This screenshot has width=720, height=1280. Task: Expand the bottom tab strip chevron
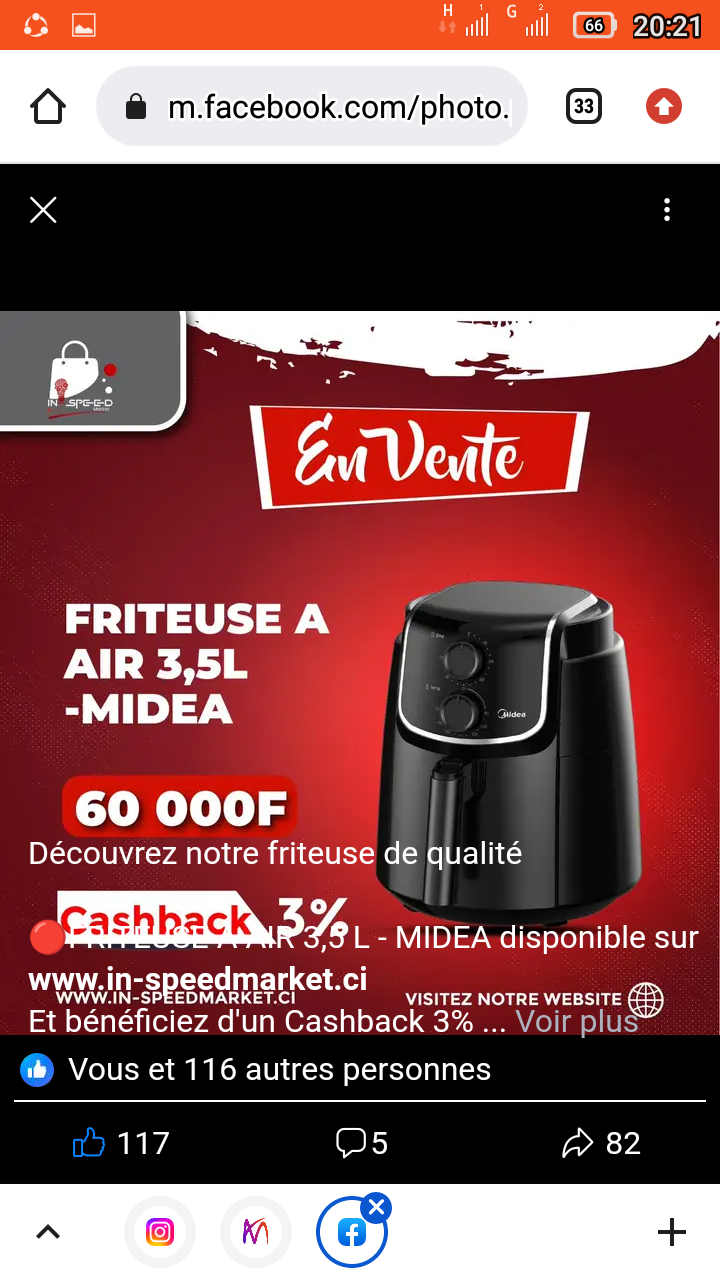click(x=48, y=1232)
